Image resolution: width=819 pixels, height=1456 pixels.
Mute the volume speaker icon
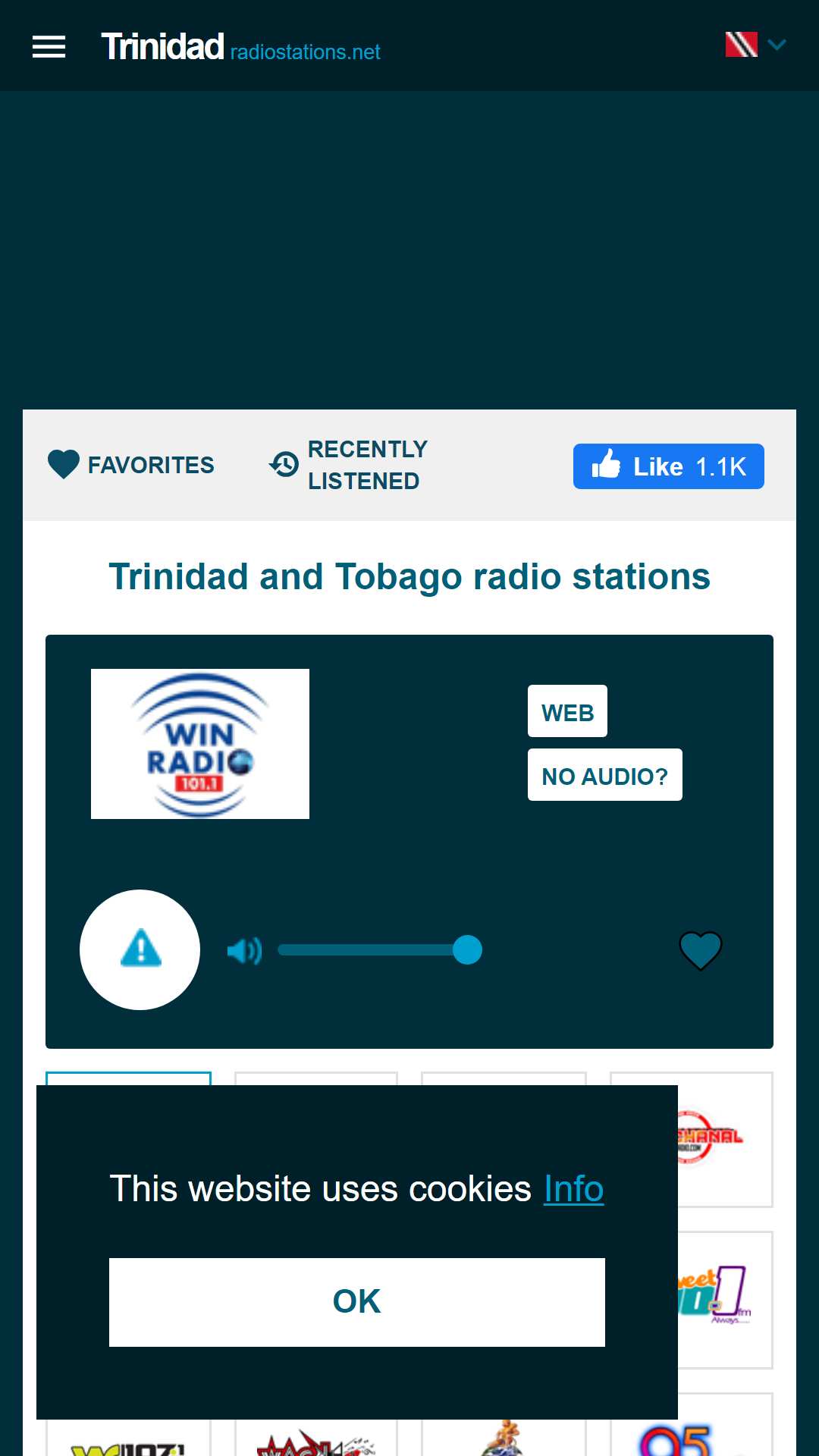click(x=244, y=950)
